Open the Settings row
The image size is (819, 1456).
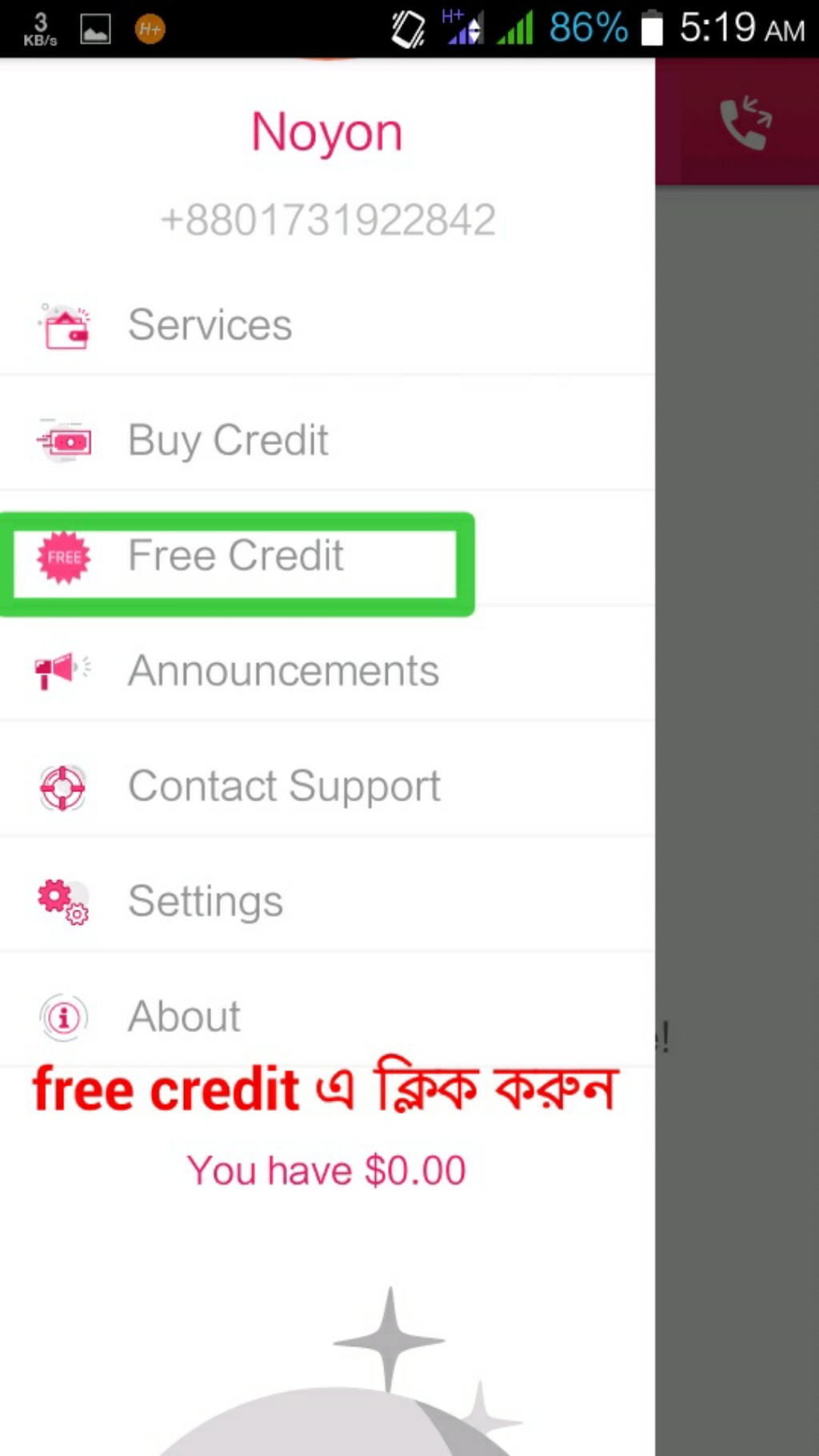click(206, 901)
